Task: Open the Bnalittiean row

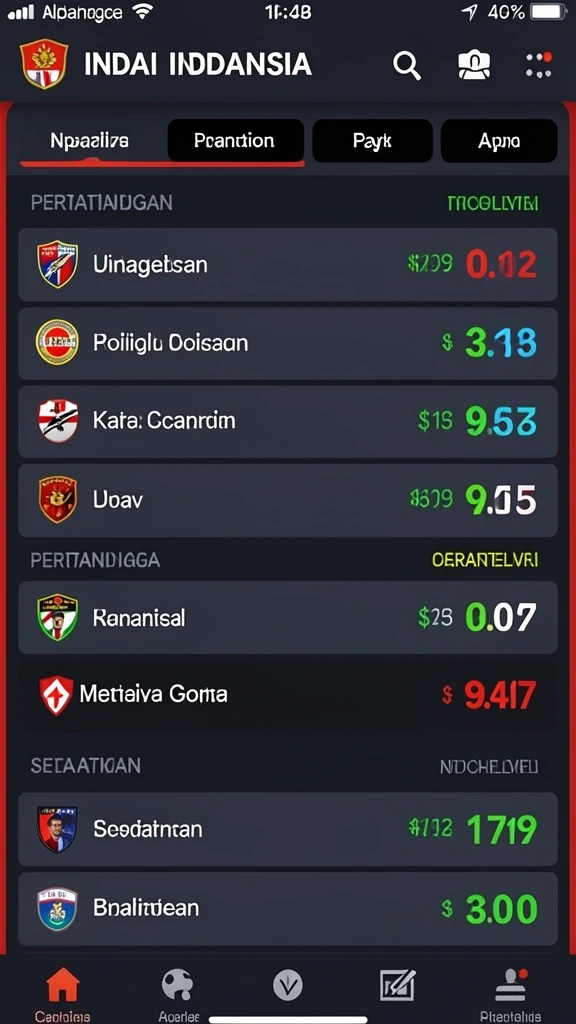Action: pos(288,908)
